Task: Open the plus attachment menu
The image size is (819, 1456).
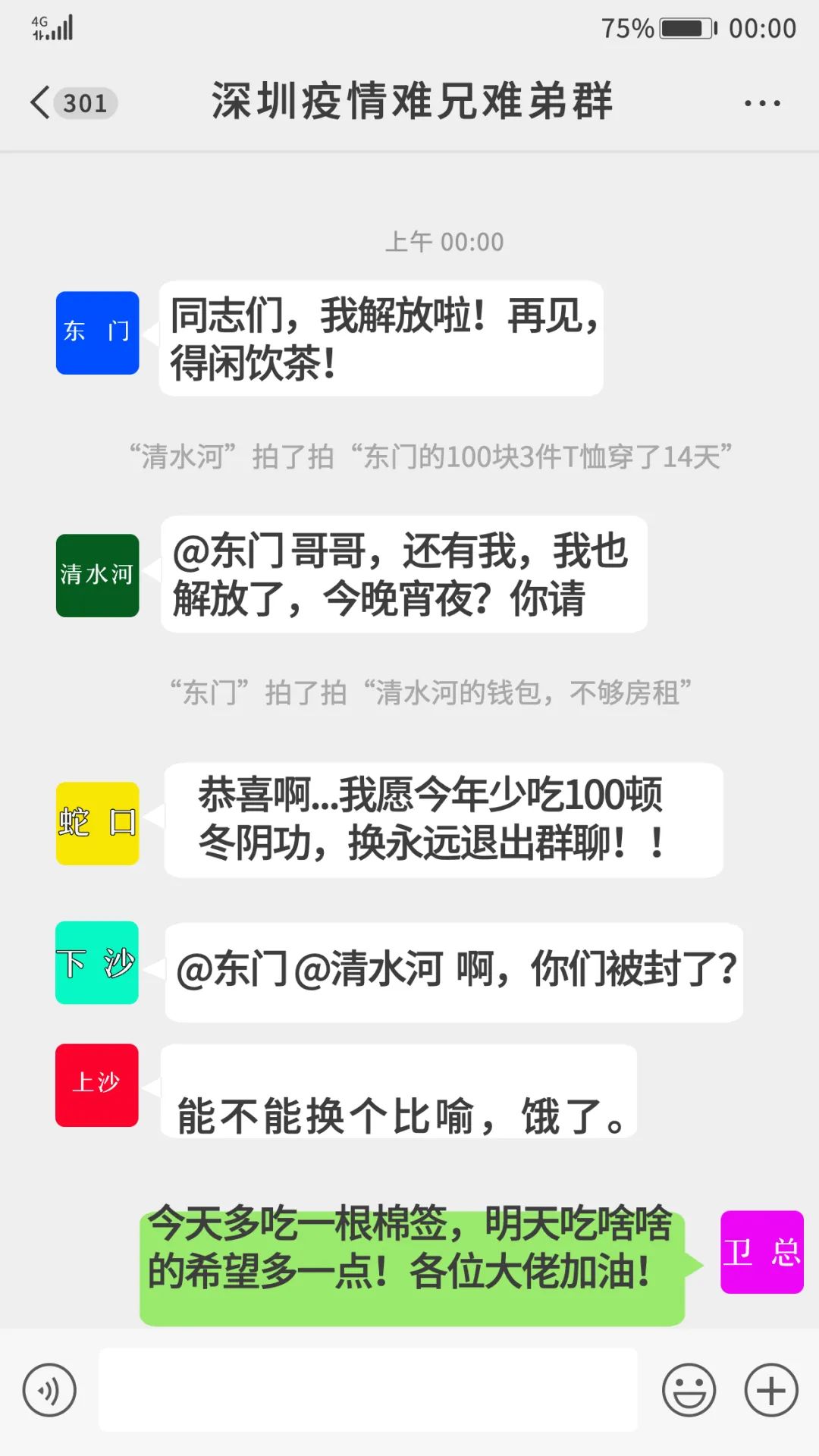Action: (x=771, y=1390)
